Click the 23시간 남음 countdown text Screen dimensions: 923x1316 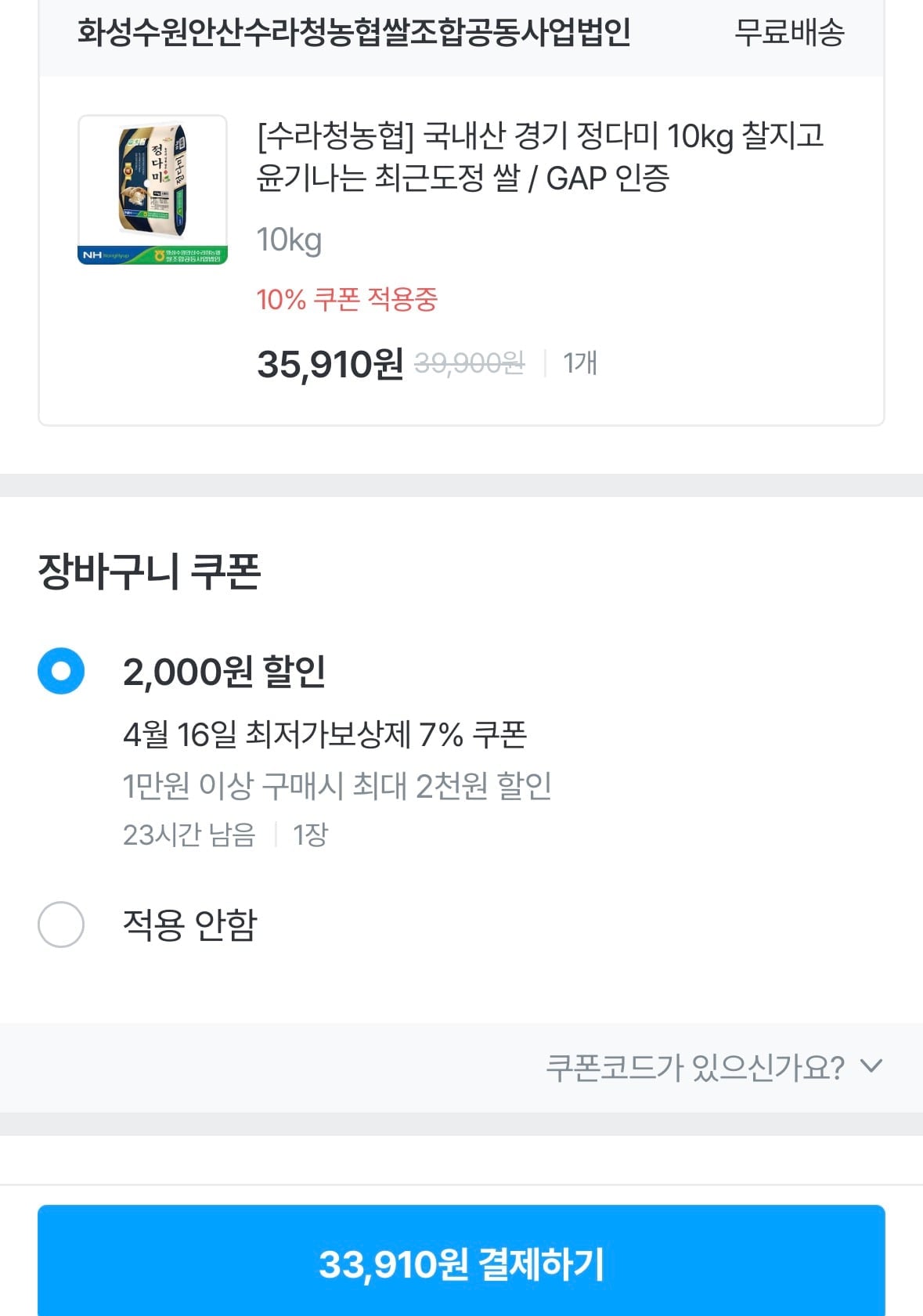(188, 835)
